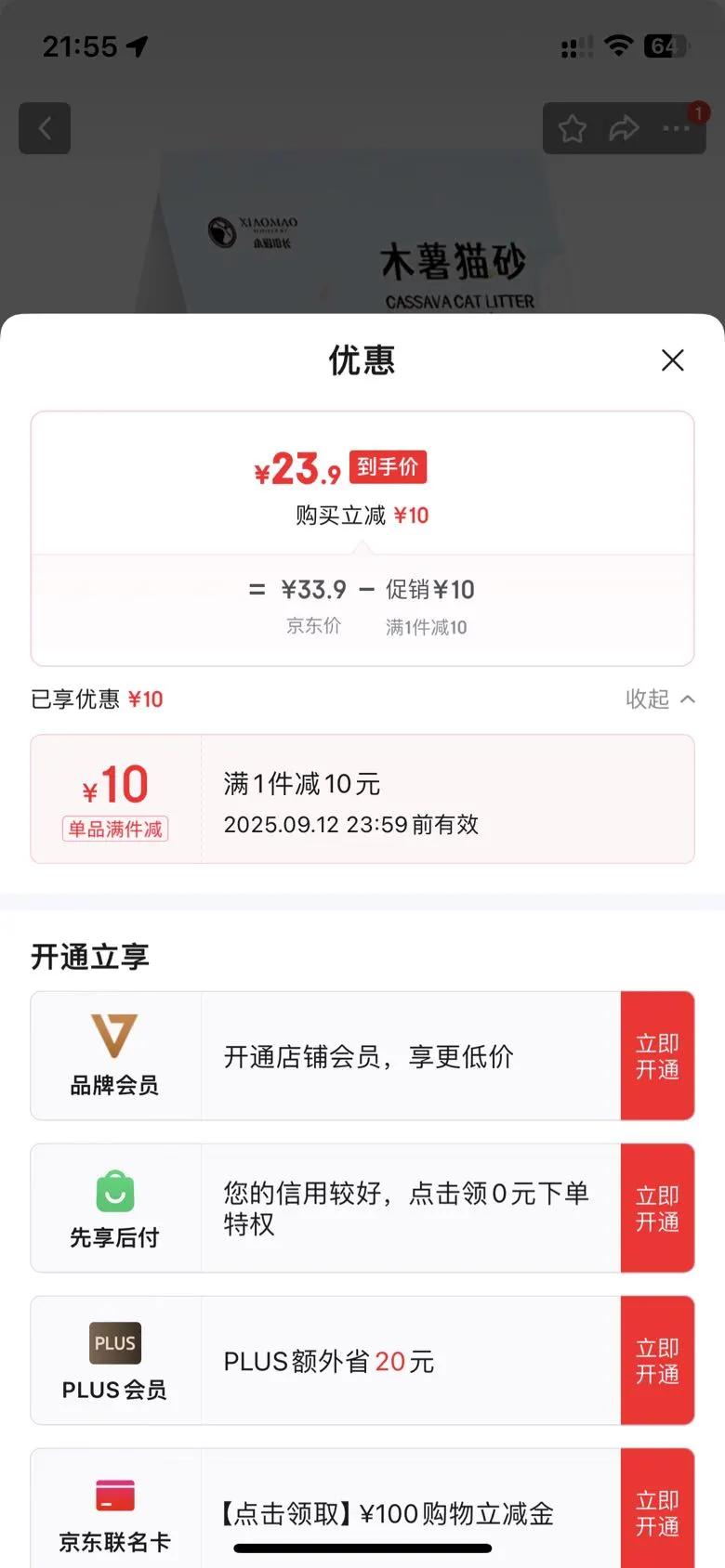
Task: Close the 优惠 discount sheet
Action: click(x=672, y=360)
